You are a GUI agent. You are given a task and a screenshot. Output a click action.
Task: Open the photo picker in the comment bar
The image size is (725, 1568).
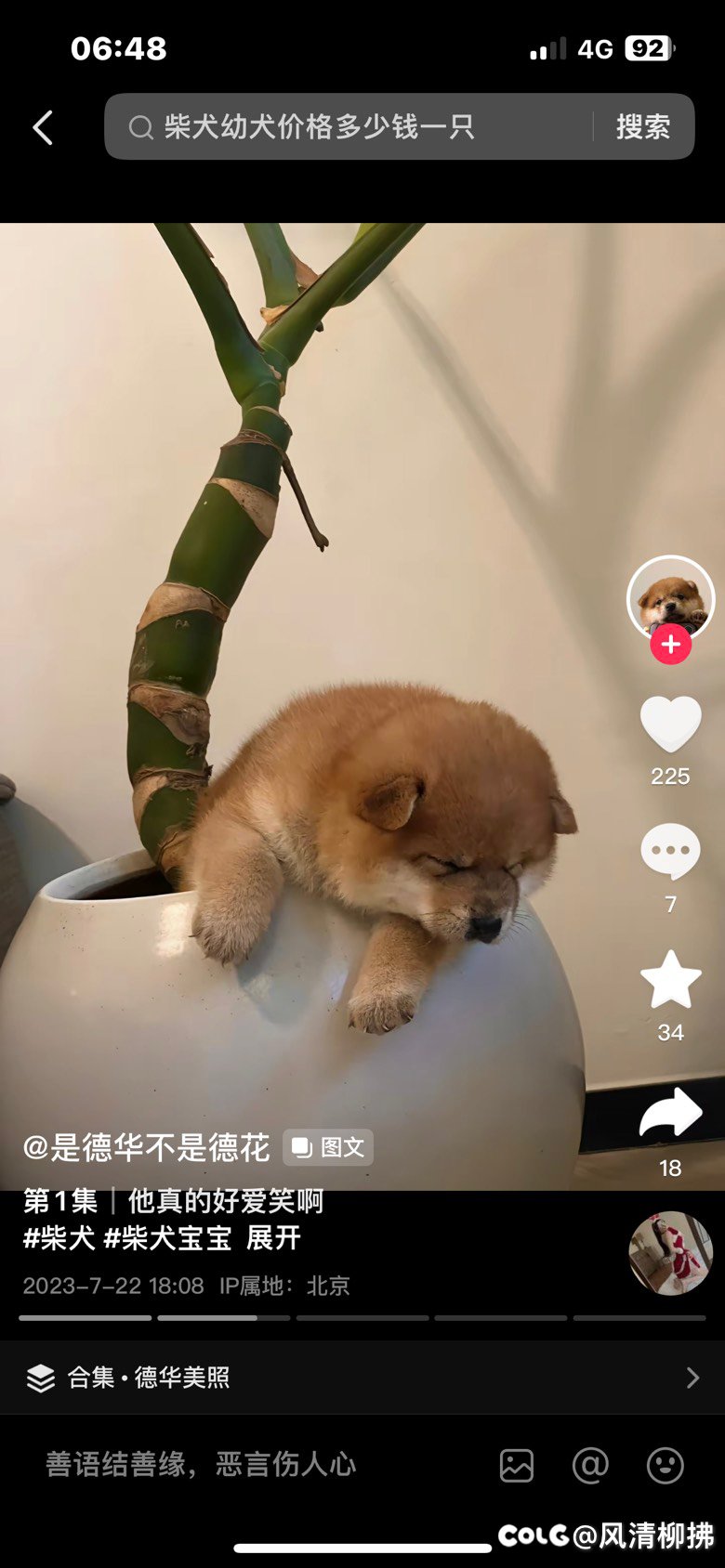click(517, 1463)
